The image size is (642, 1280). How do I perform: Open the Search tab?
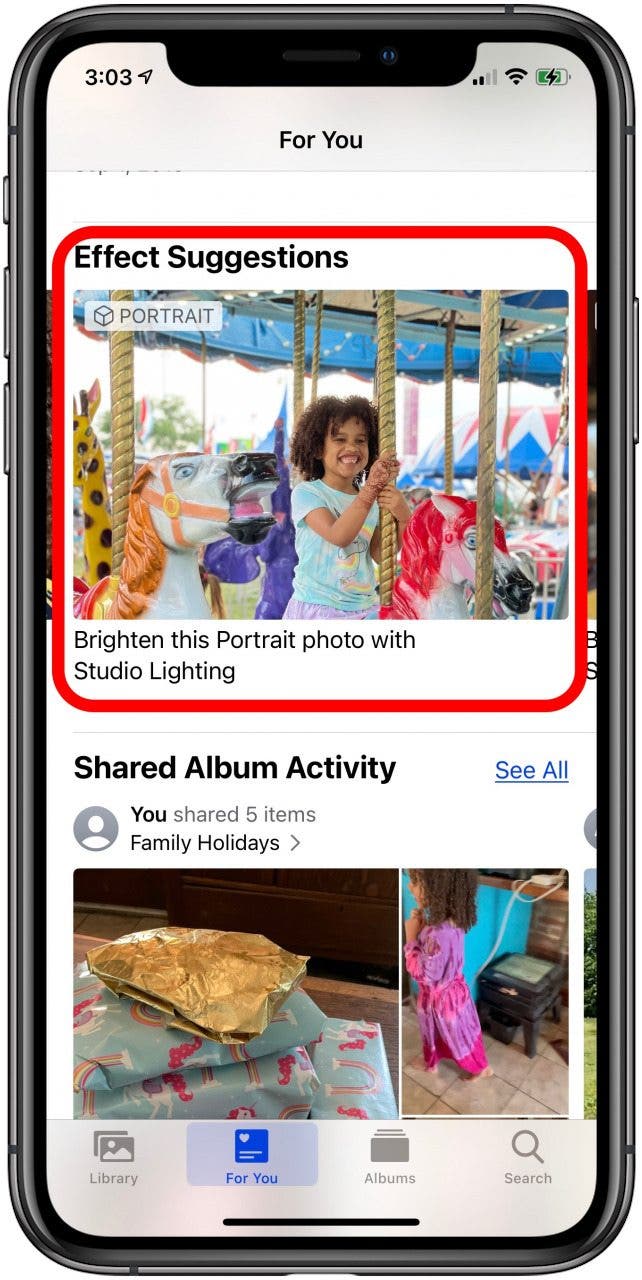click(527, 1157)
